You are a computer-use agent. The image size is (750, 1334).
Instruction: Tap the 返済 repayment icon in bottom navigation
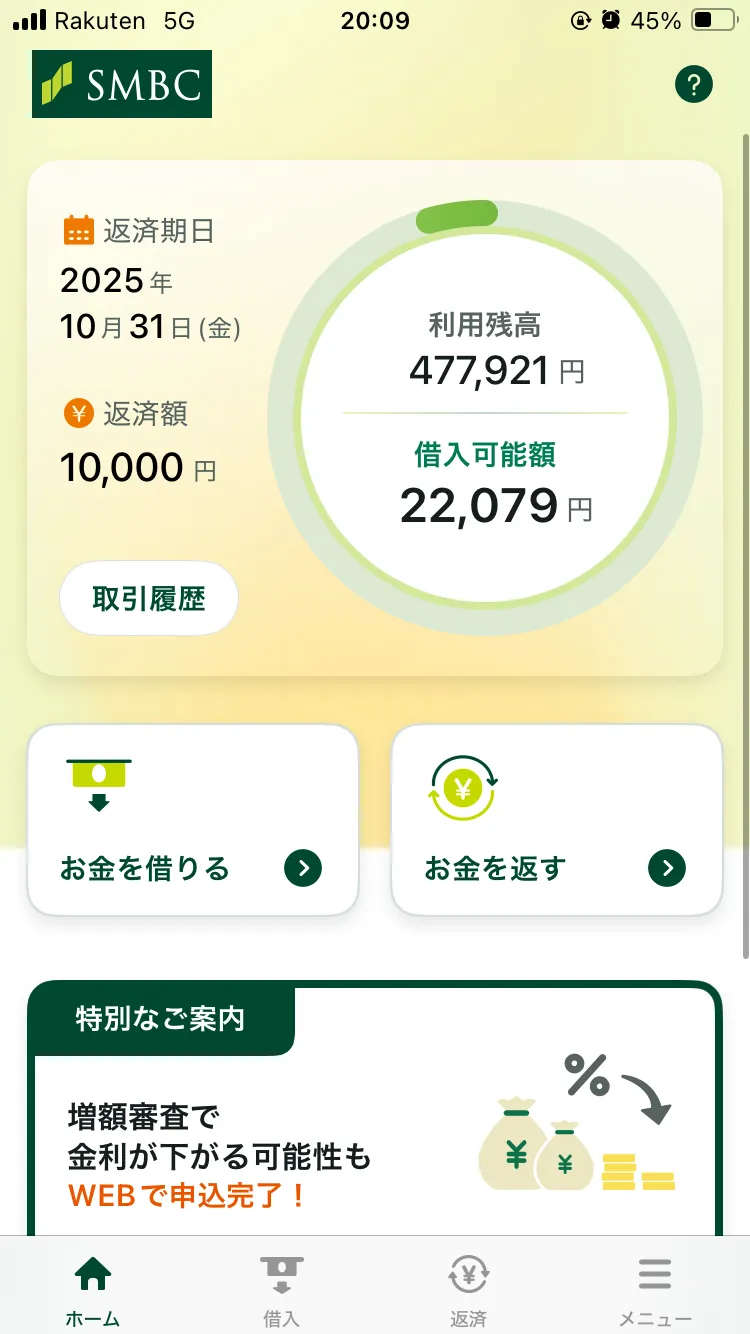(467, 1273)
